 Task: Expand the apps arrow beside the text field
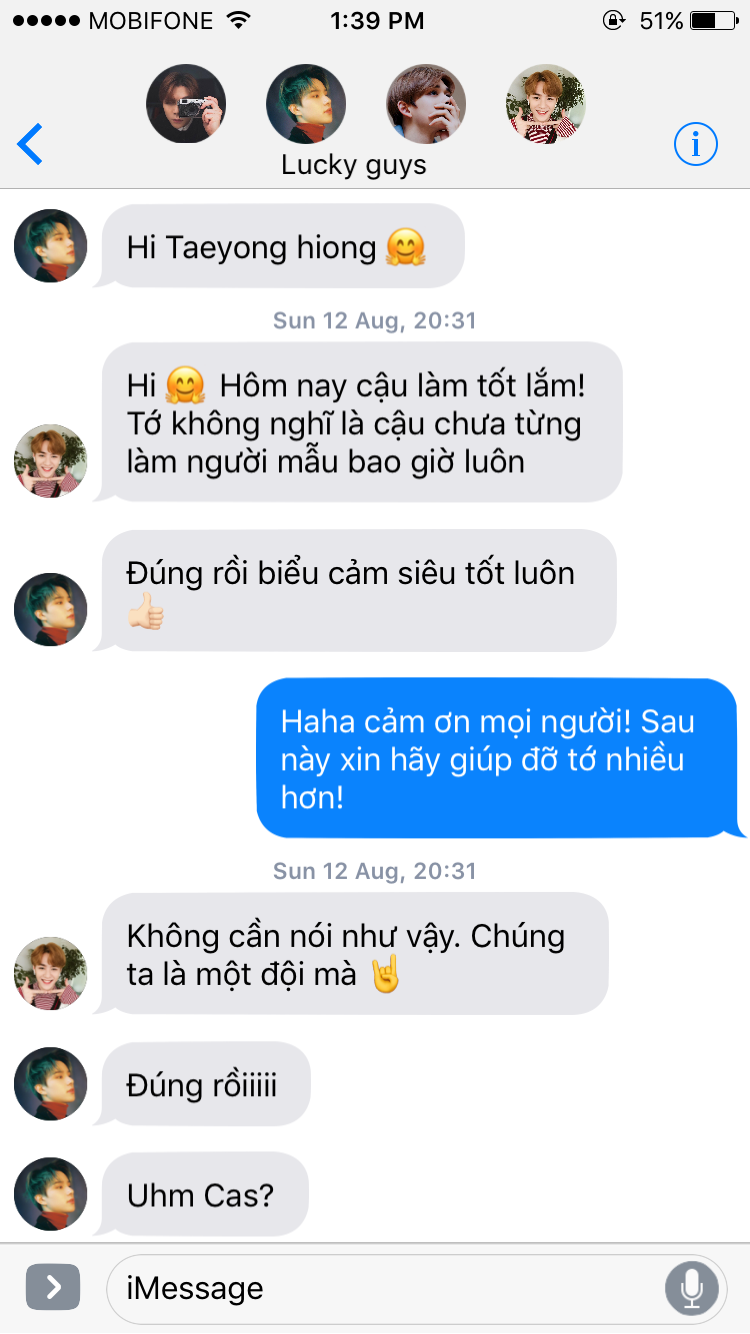point(52,1287)
